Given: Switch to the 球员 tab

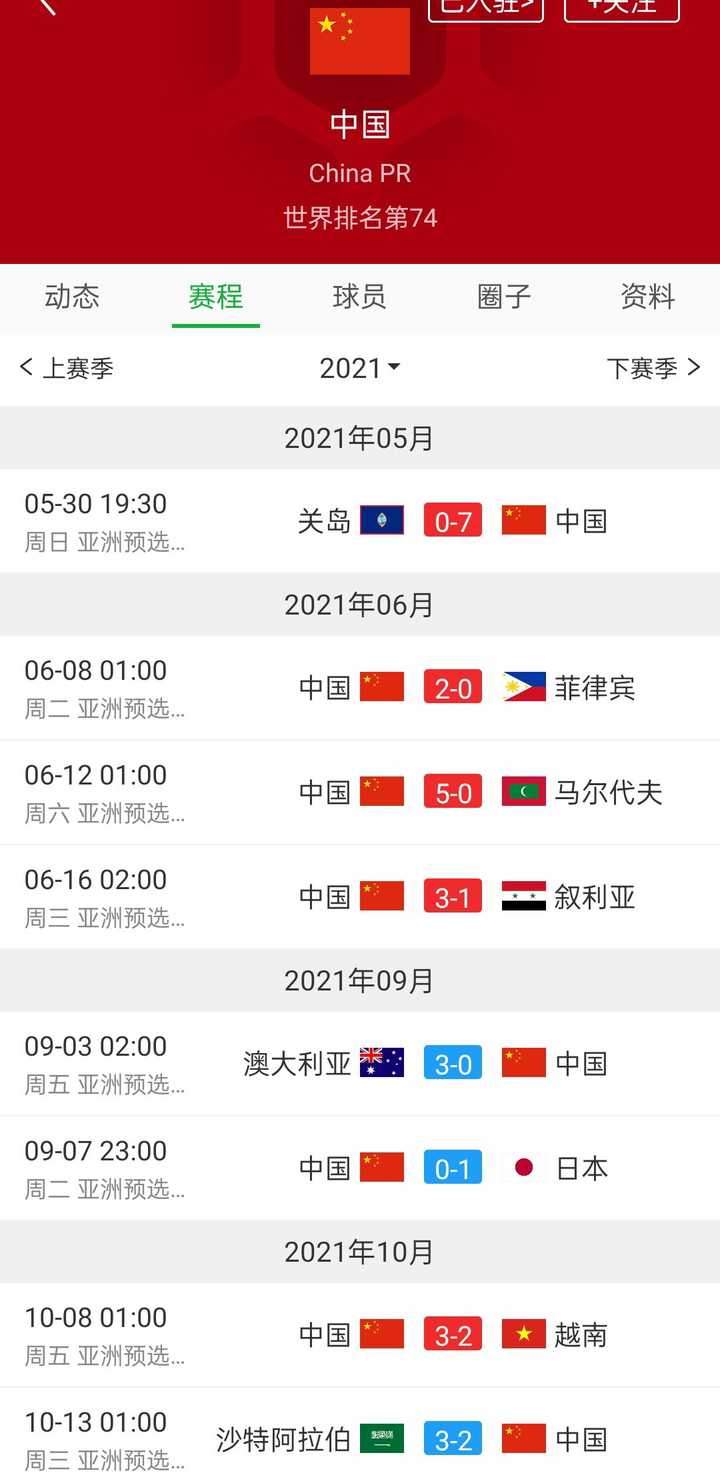Looking at the screenshot, I should 360,297.
